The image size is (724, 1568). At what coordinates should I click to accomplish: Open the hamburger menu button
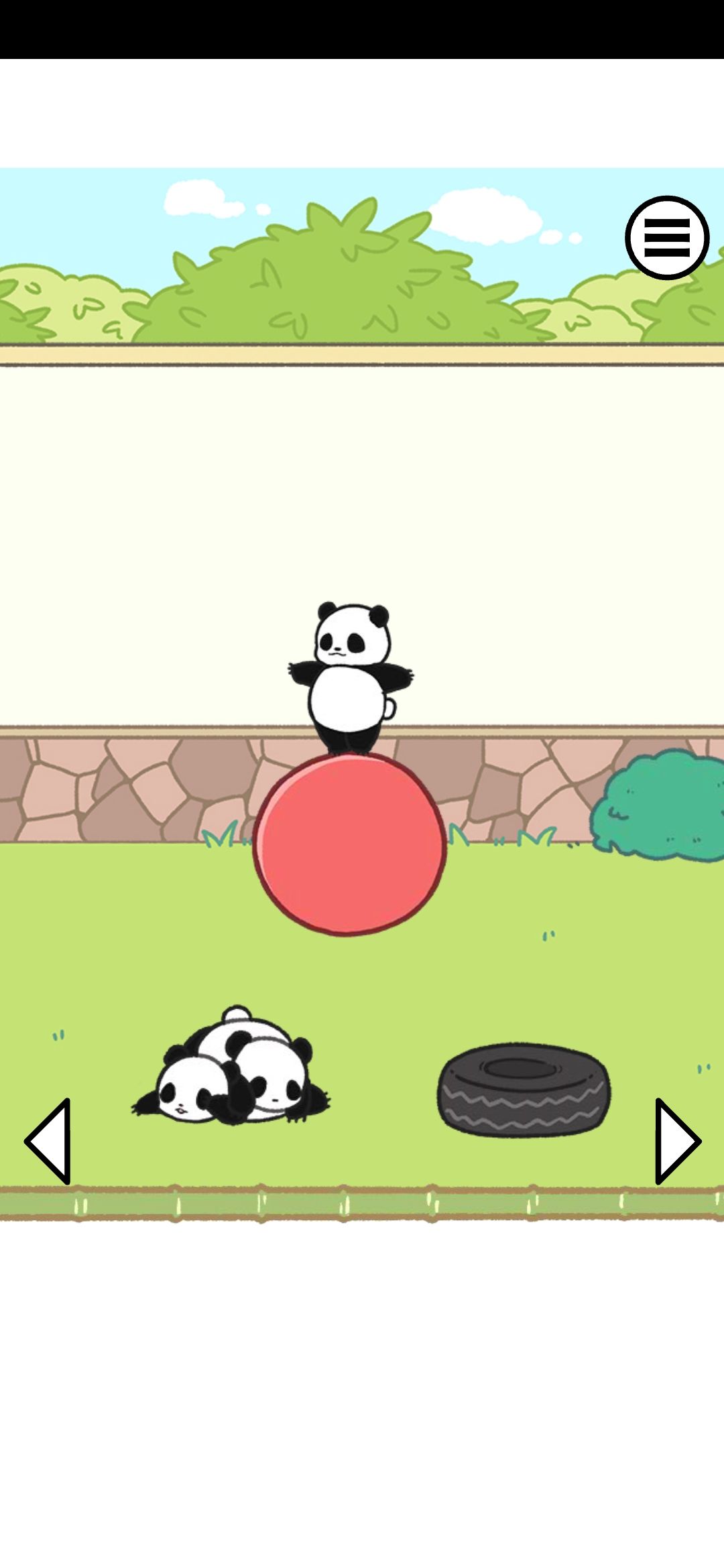[667, 237]
